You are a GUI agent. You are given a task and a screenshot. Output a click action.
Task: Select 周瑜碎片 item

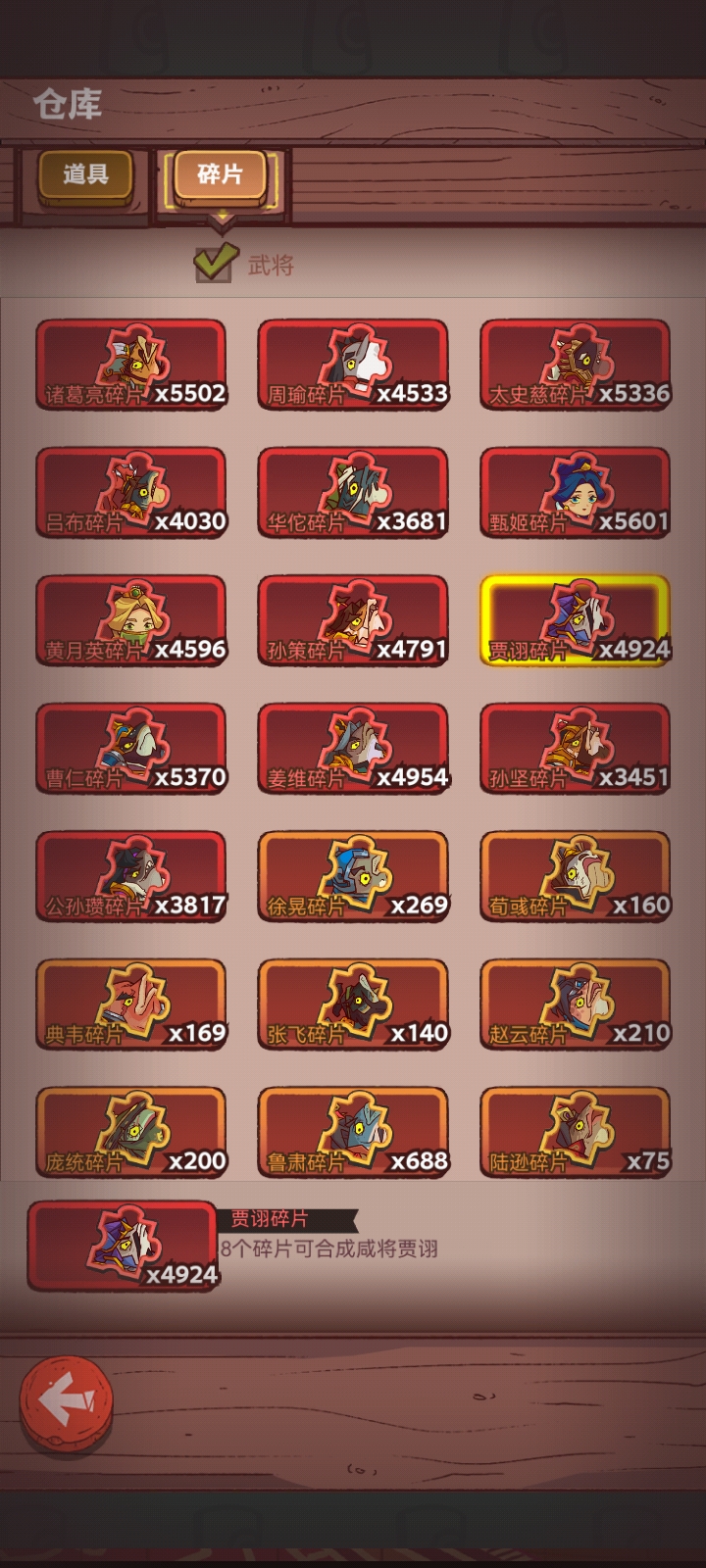pos(353,365)
